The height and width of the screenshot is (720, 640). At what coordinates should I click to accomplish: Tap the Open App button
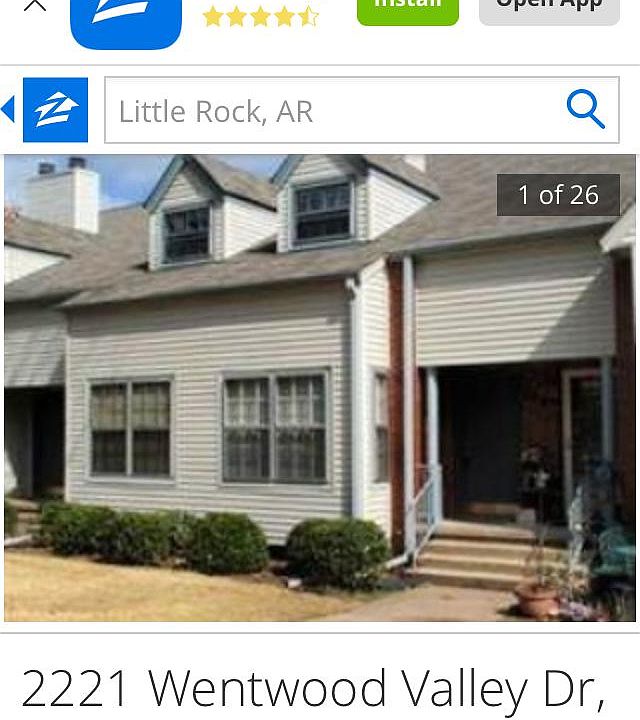tap(549, 8)
